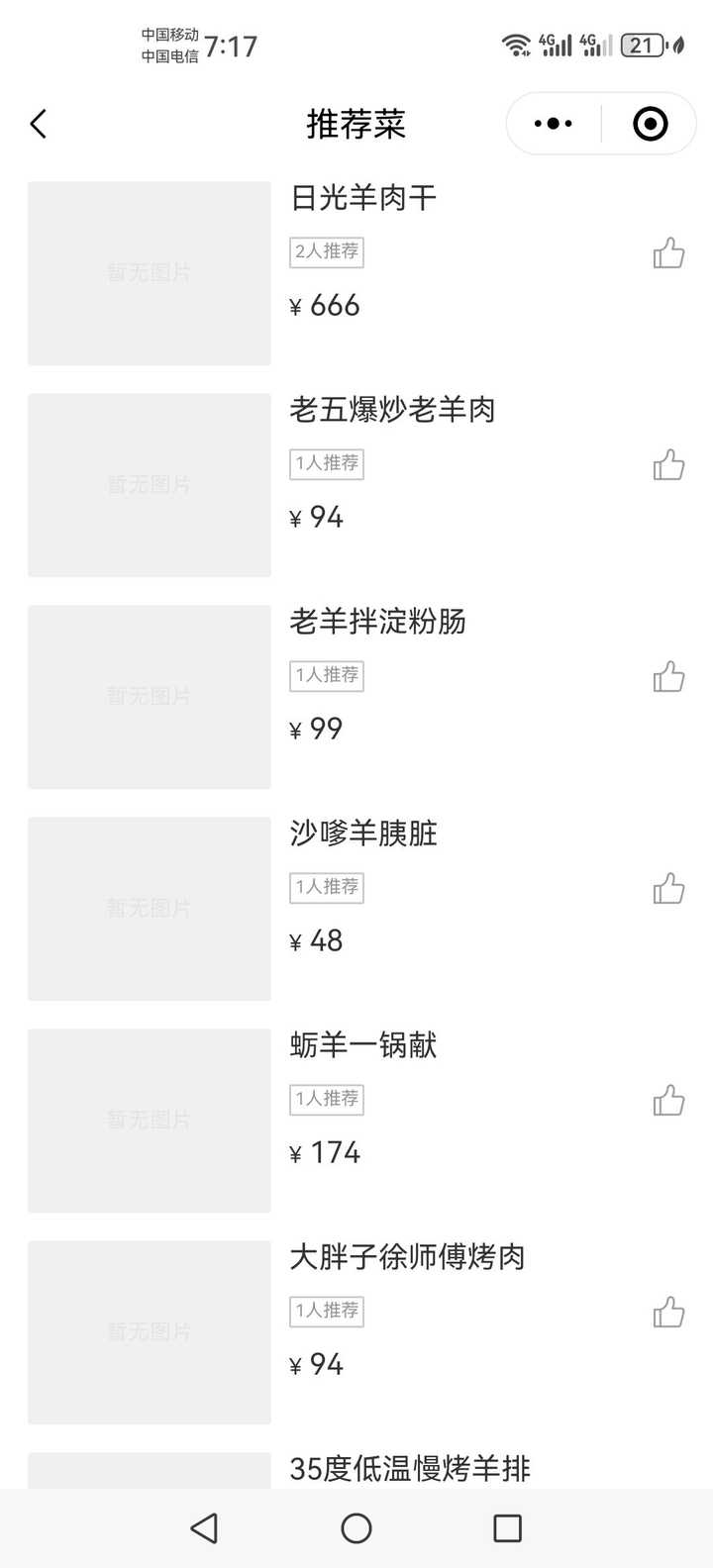Image resolution: width=713 pixels, height=1568 pixels.
Task: Go back from the 推荐菜 page
Action: (39, 124)
